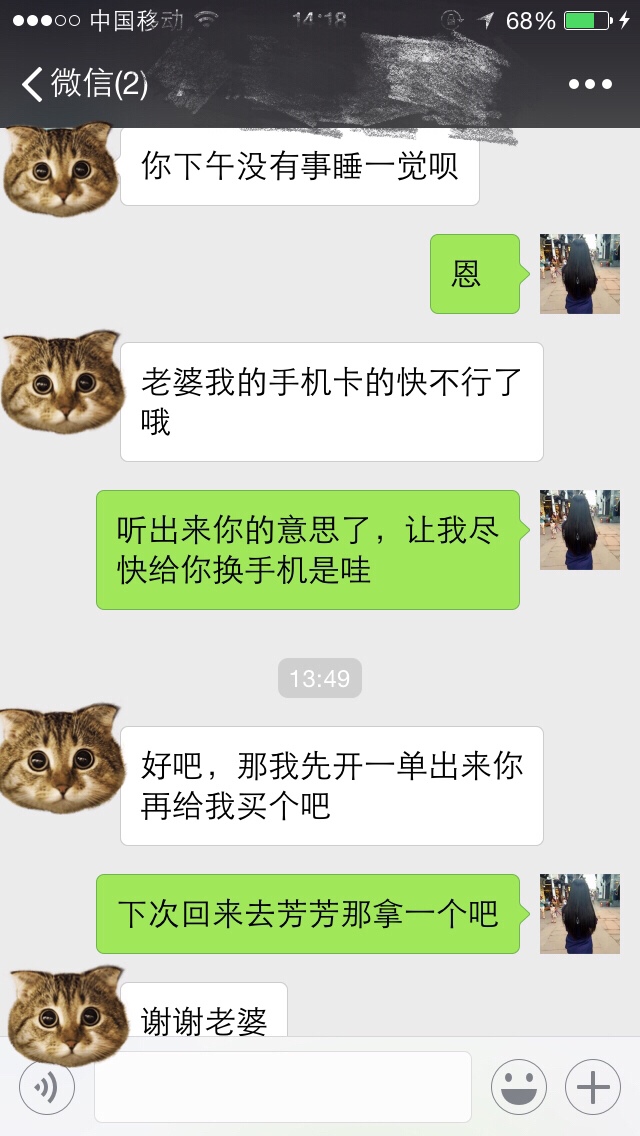Viewport: 640px width, 1136px height.
Task: Tap the message text input box
Action: [283, 1087]
